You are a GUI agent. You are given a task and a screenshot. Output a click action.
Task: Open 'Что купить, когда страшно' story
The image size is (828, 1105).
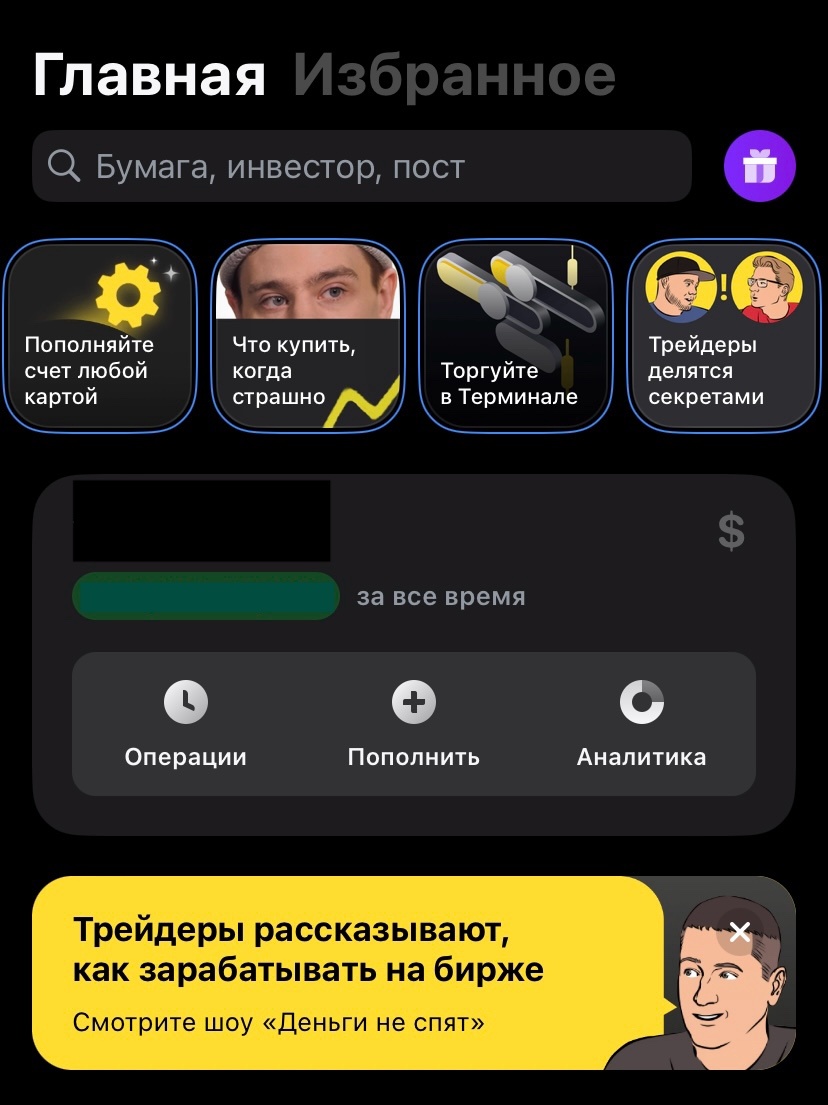(307, 335)
